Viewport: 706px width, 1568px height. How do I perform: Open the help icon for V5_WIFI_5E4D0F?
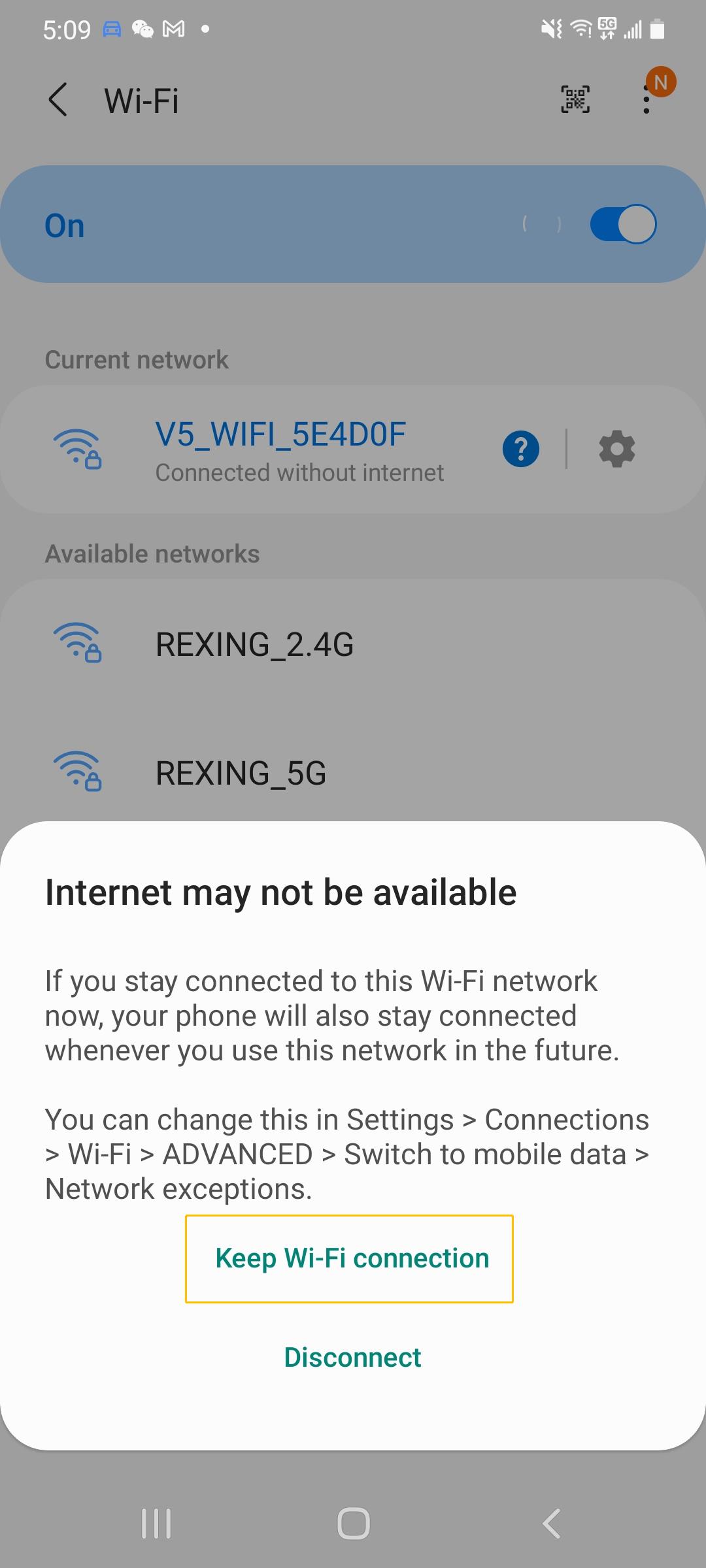521,449
